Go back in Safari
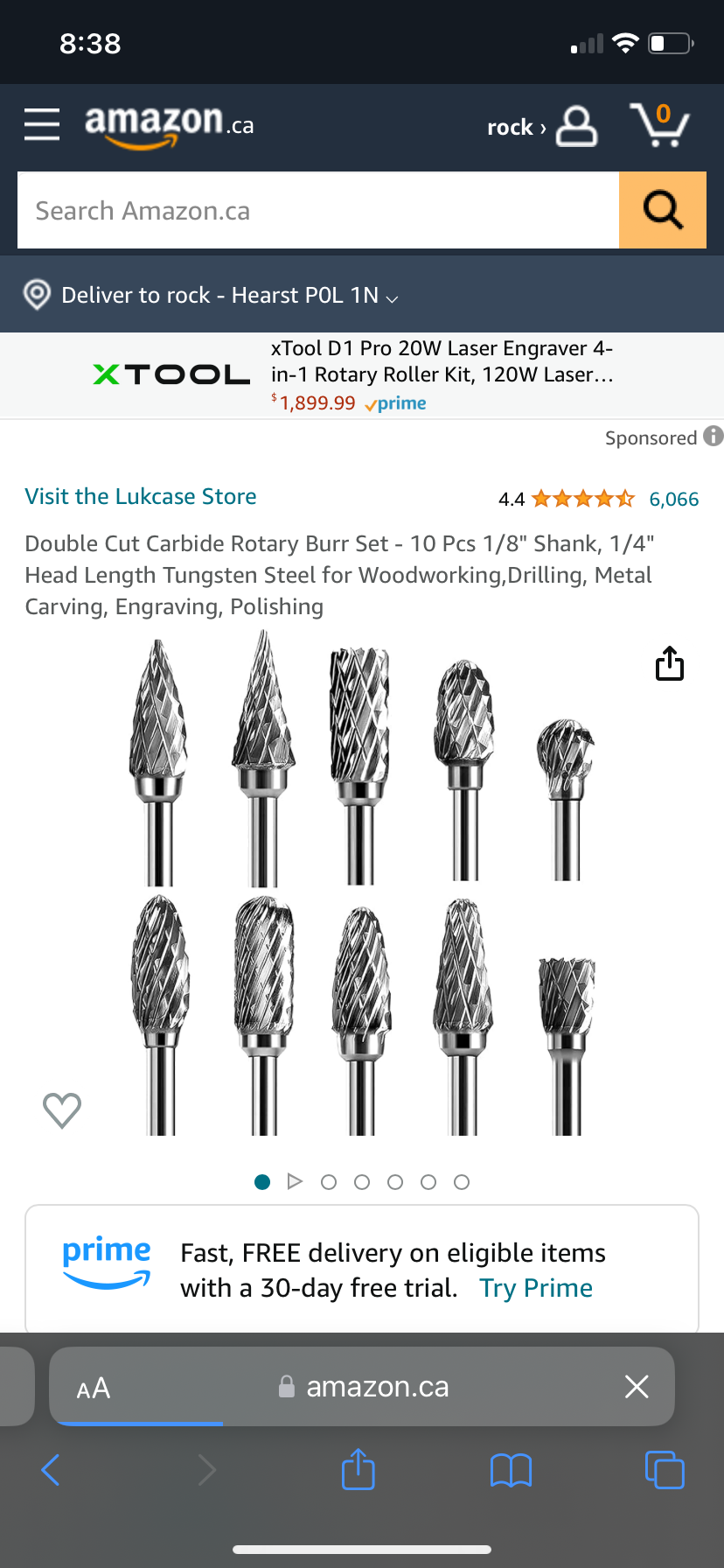 (51, 1470)
